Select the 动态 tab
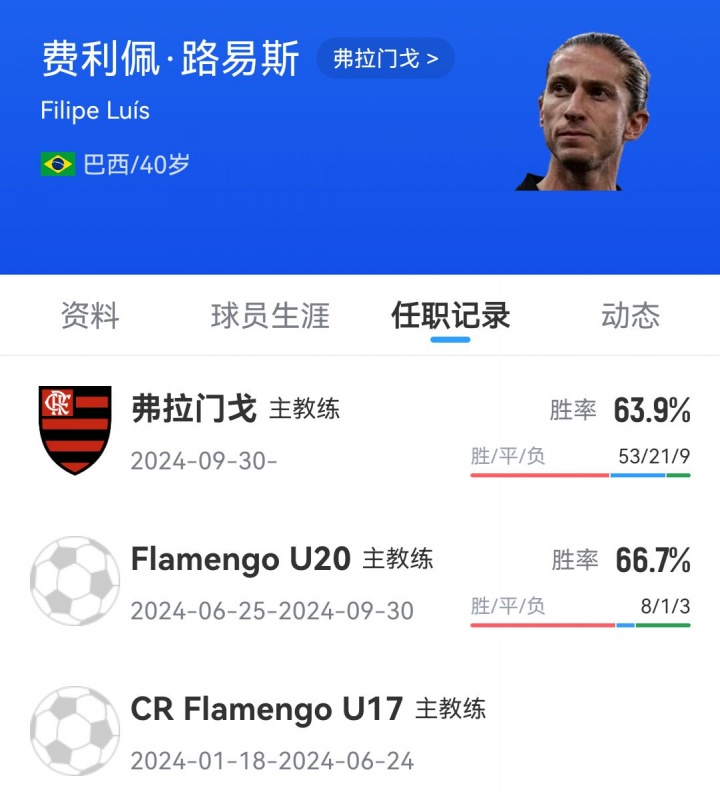 (632, 315)
